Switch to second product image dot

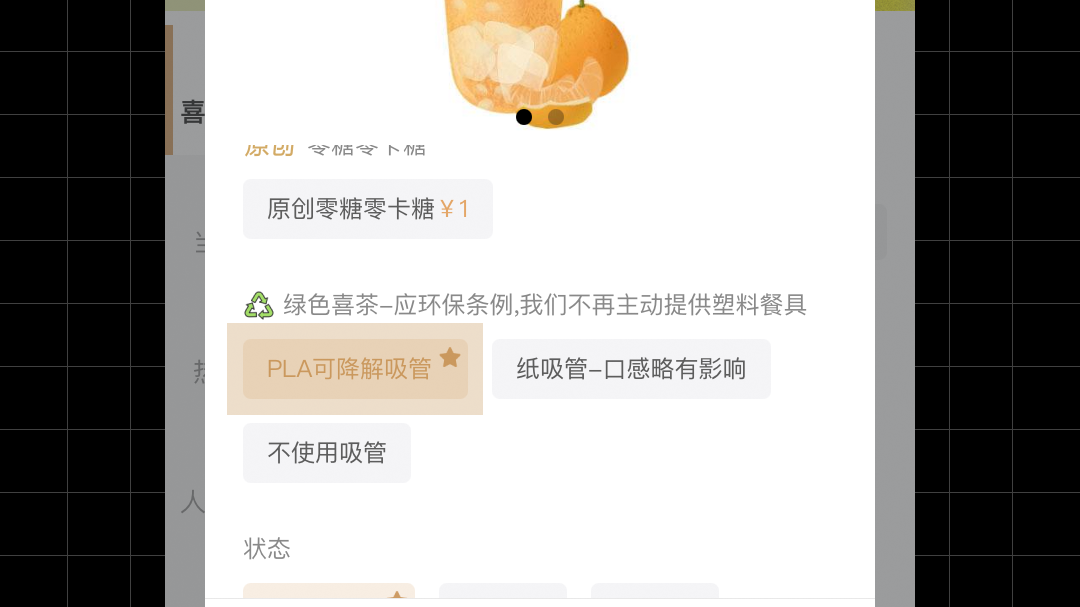pyautogui.click(x=556, y=117)
